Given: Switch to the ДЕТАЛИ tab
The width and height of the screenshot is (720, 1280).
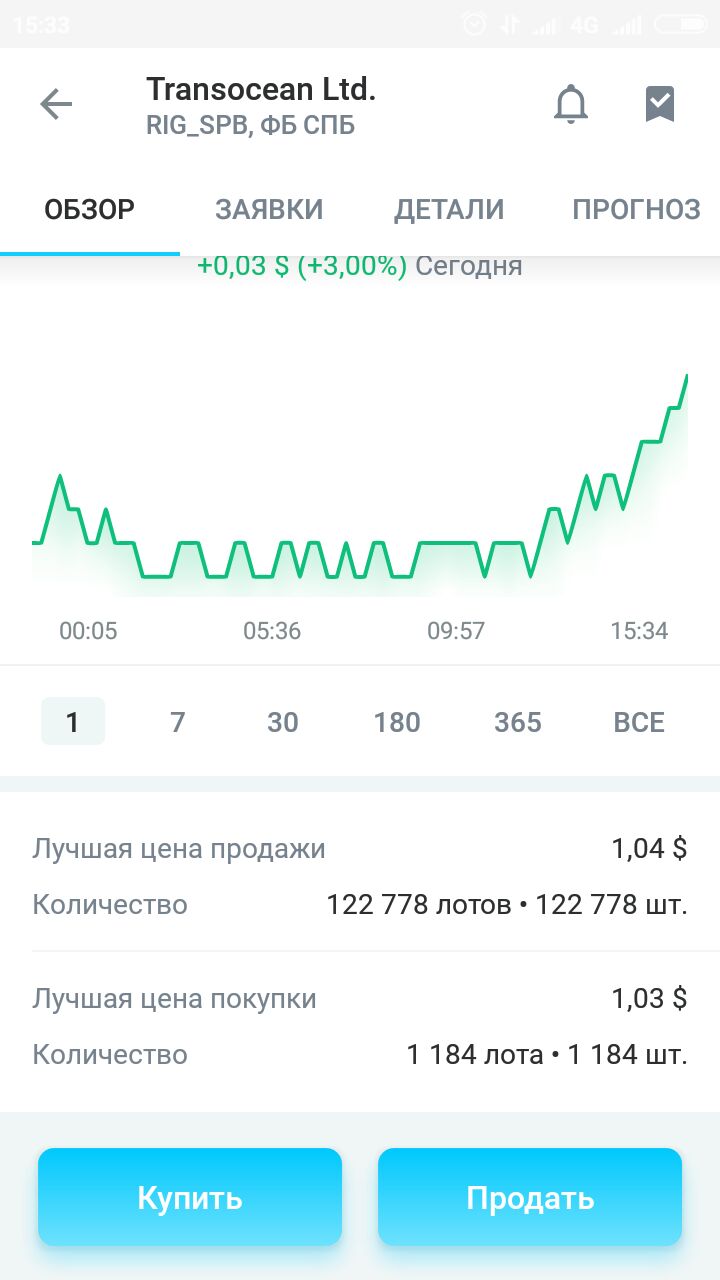Looking at the screenshot, I should 449,209.
